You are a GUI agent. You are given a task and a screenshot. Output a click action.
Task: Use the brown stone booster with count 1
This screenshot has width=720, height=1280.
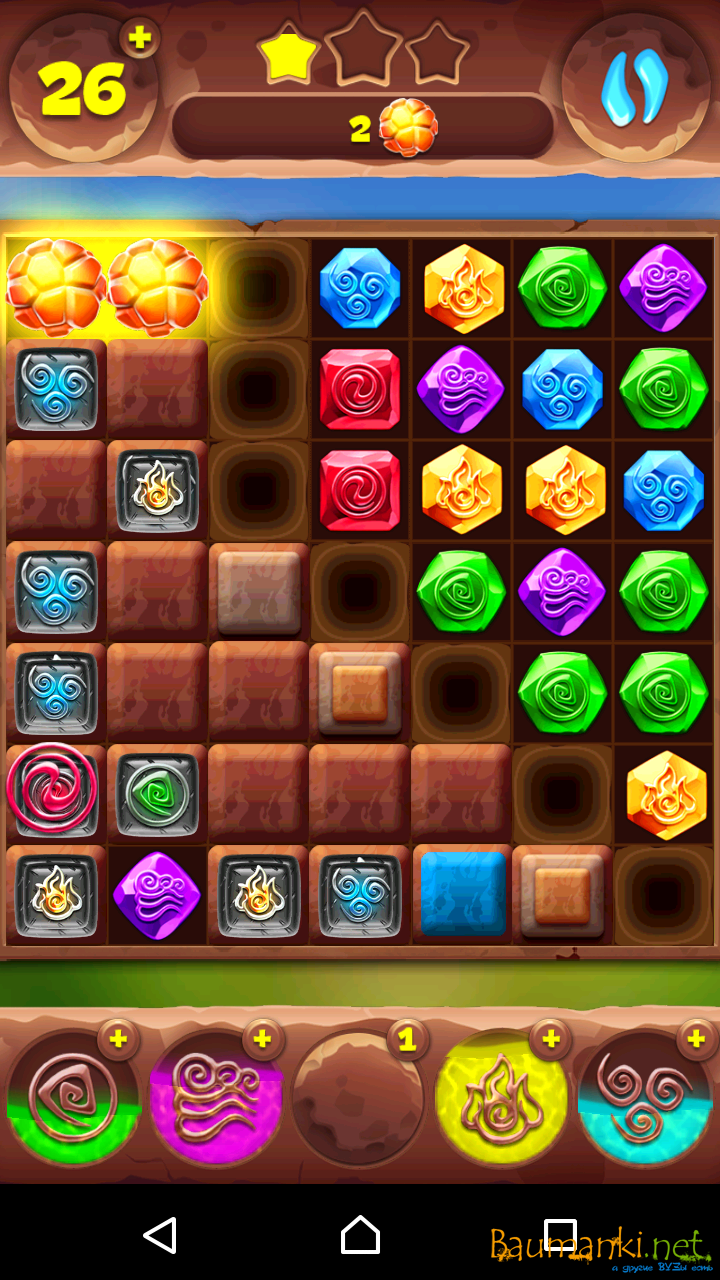pyautogui.click(x=358, y=1100)
